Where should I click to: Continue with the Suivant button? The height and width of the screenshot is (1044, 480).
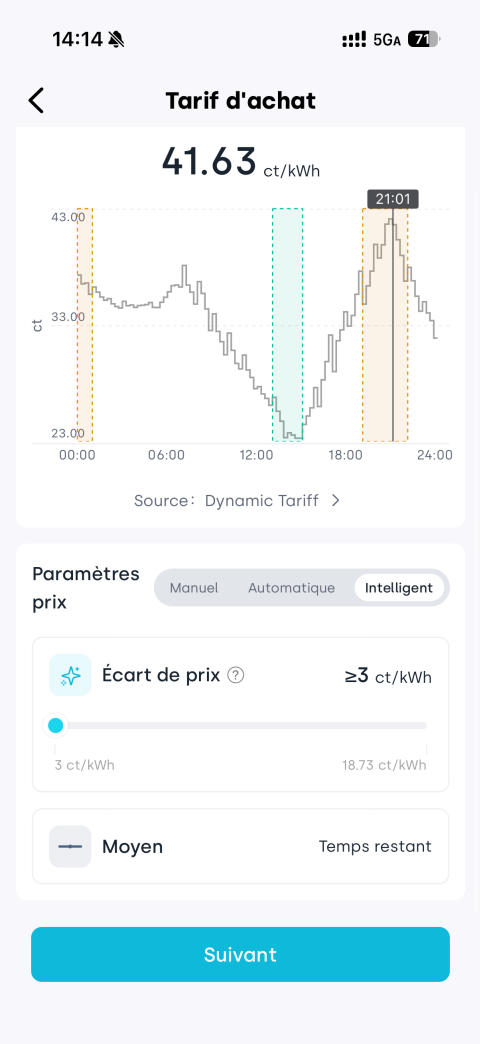pos(240,954)
